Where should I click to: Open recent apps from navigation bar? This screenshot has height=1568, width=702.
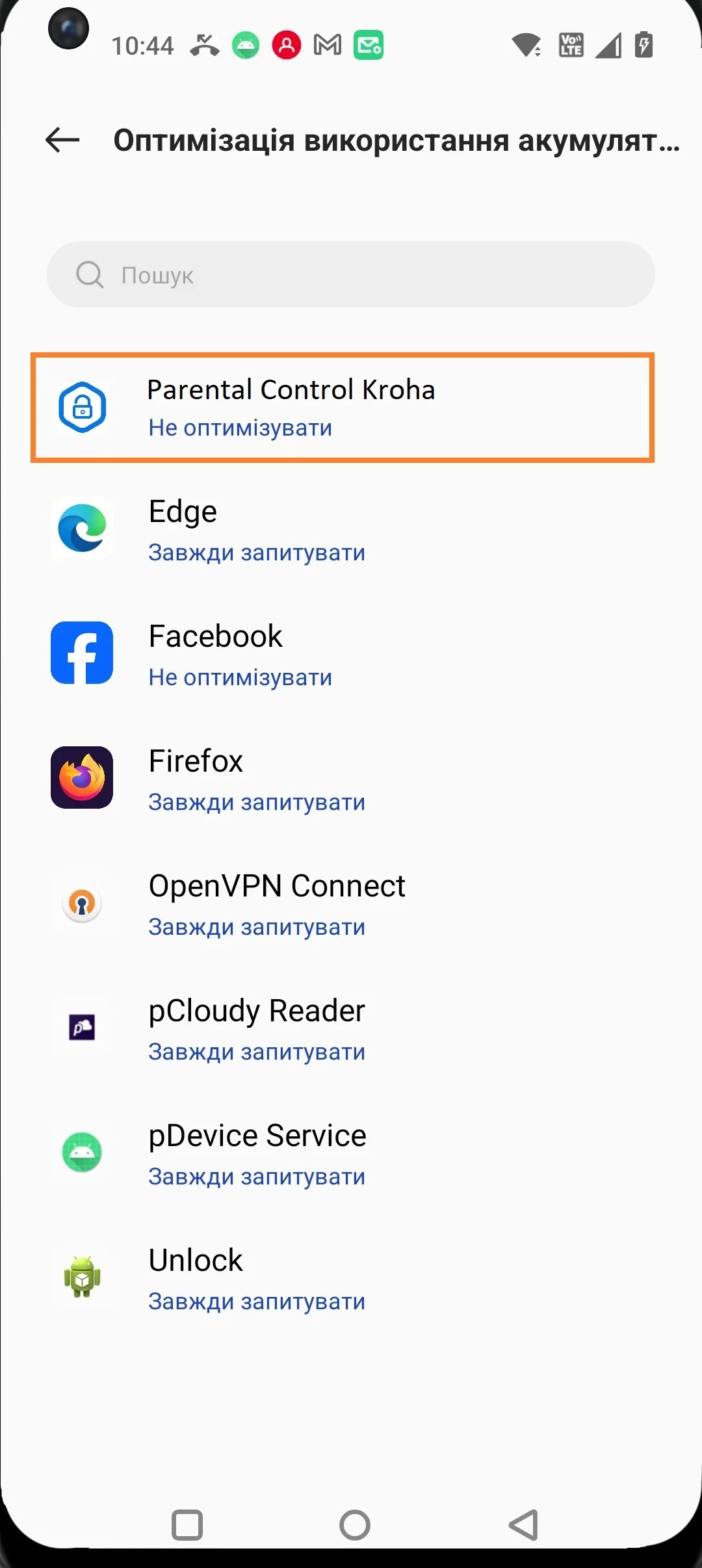click(187, 1524)
